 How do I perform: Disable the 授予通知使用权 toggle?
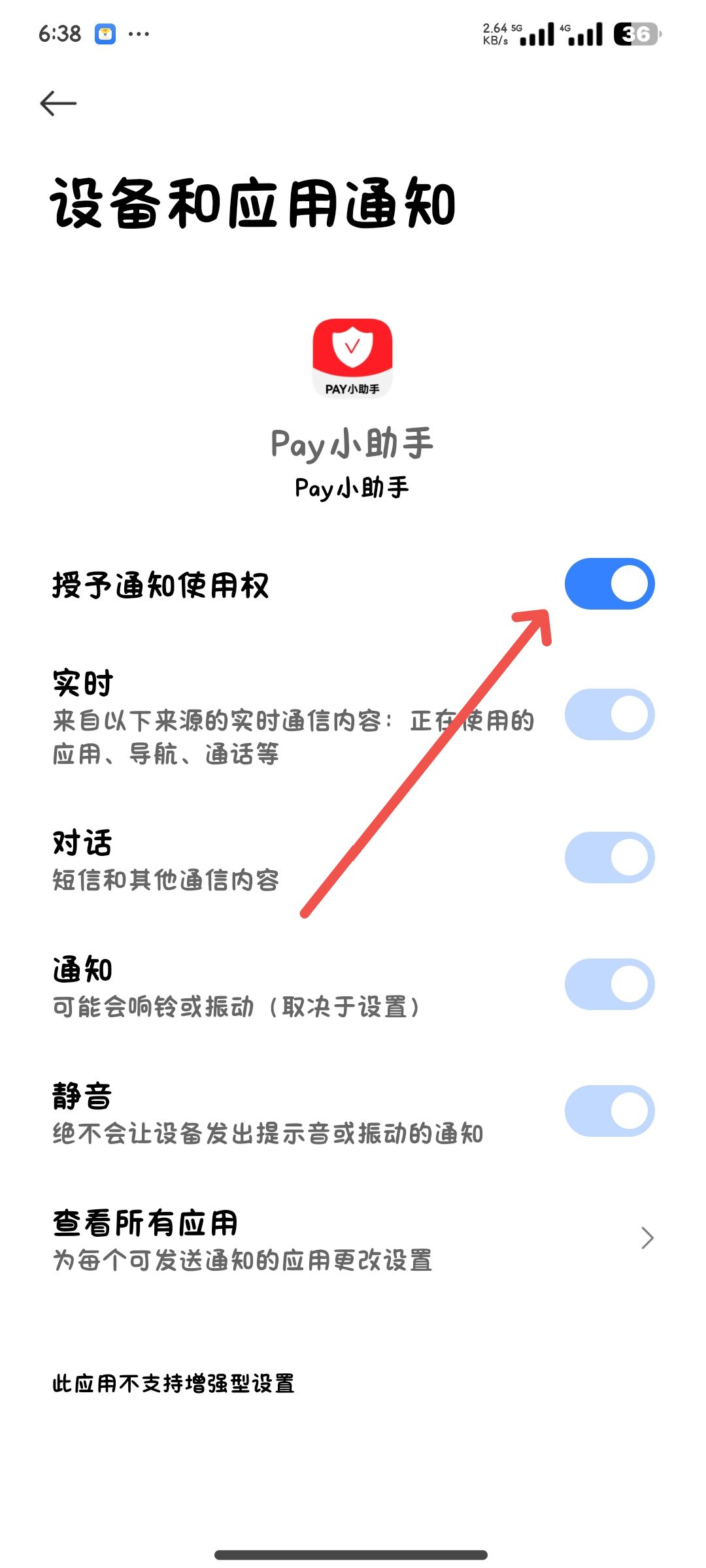click(608, 586)
